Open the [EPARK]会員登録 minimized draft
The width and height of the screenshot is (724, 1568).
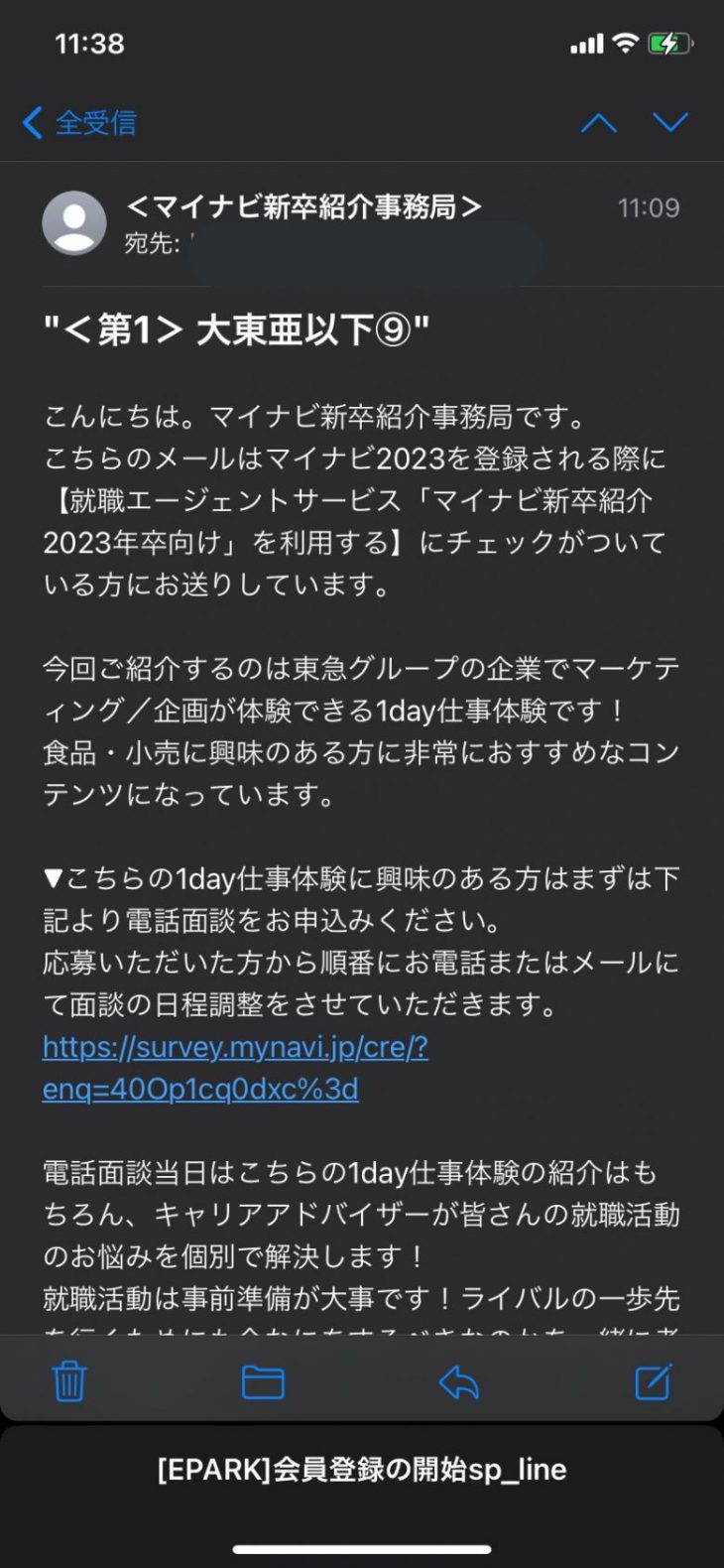pos(362,1470)
